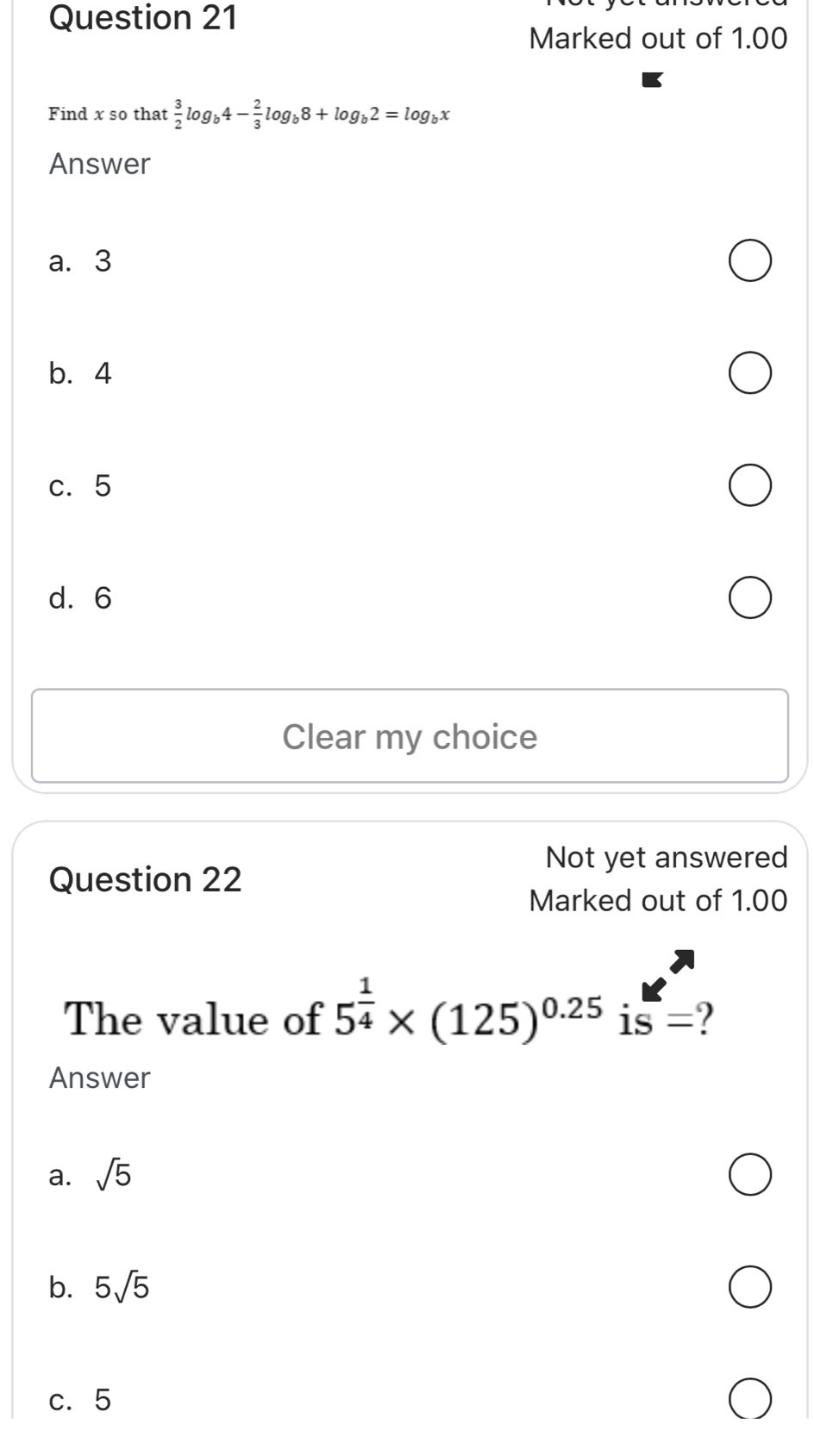Click the Answer label under Question 21
This screenshot has height=1456, width=814.
pos(97,164)
